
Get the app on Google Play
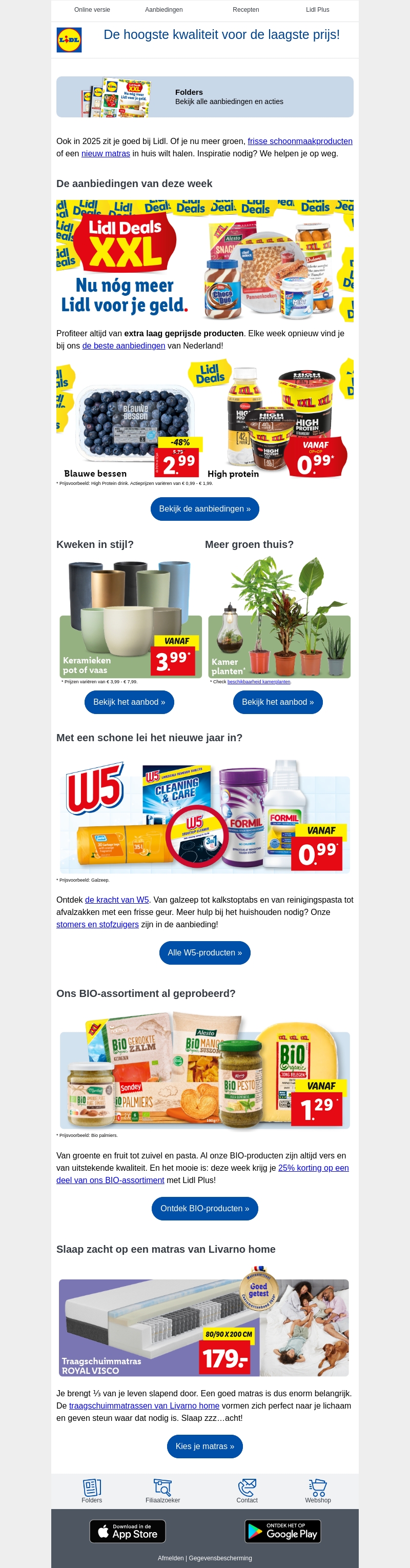tap(282, 1531)
